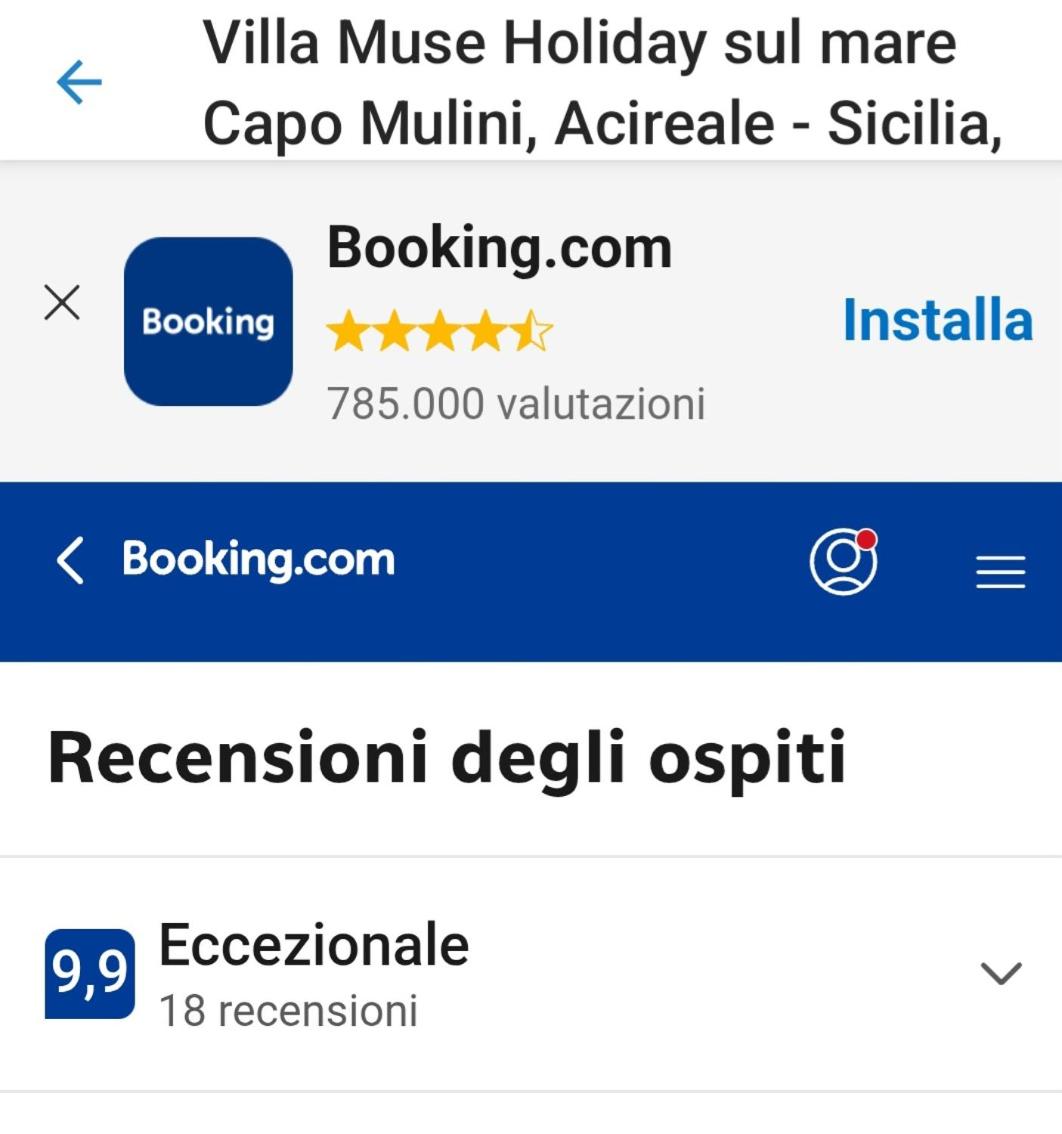The image size is (1062, 1134).
Task: Expand the Eccezionale 9,9 review score
Action: (1000, 973)
